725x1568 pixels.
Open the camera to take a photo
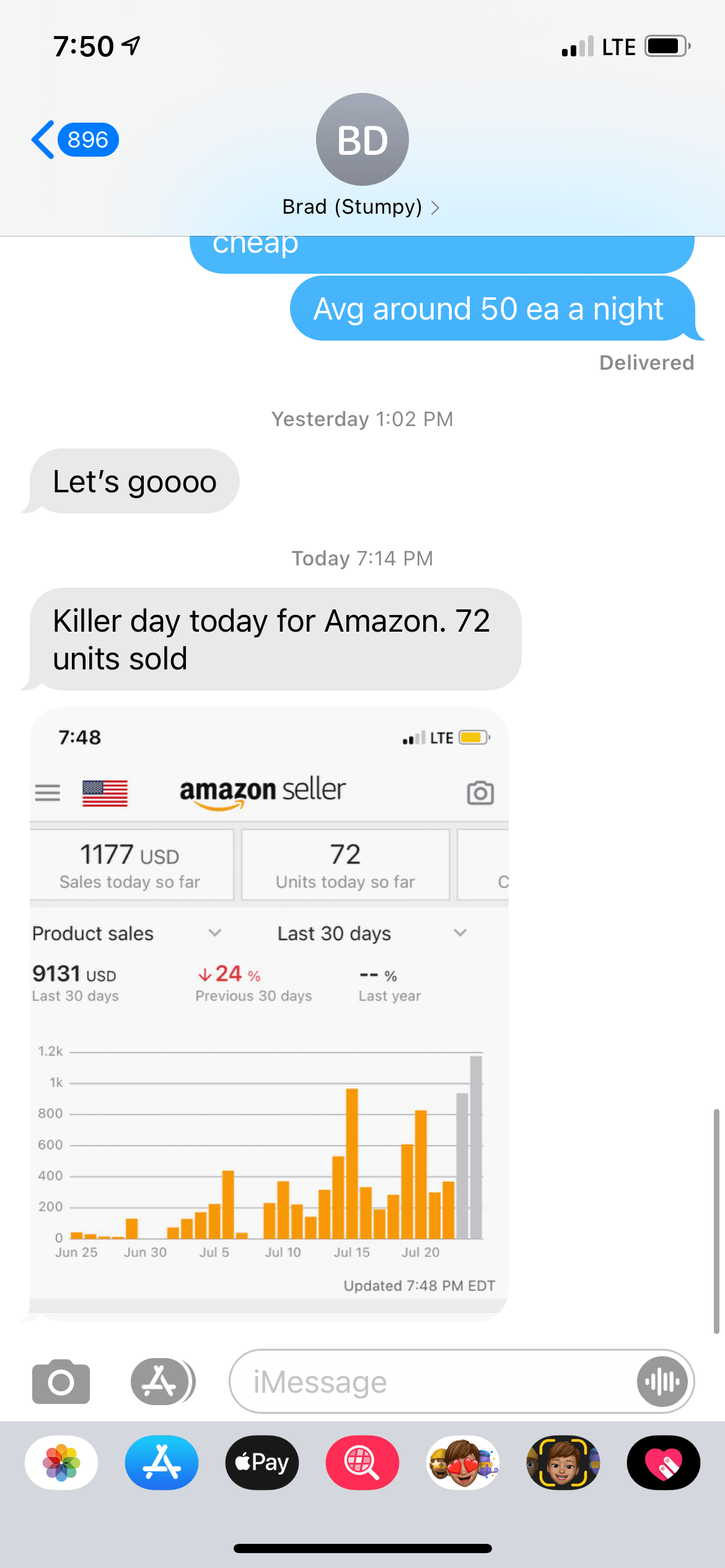(x=61, y=1382)
